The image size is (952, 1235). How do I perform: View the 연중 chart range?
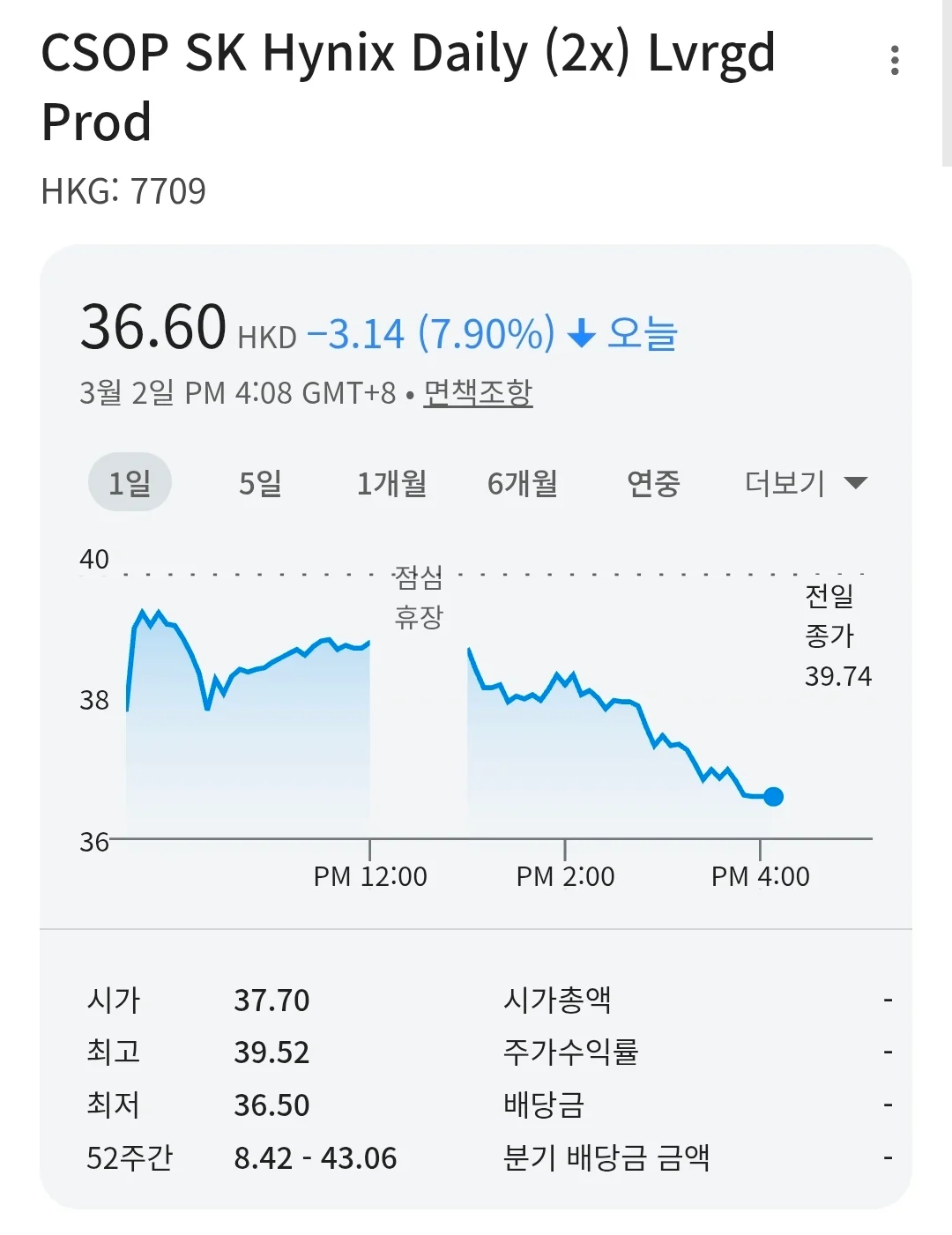pos(653,482)
